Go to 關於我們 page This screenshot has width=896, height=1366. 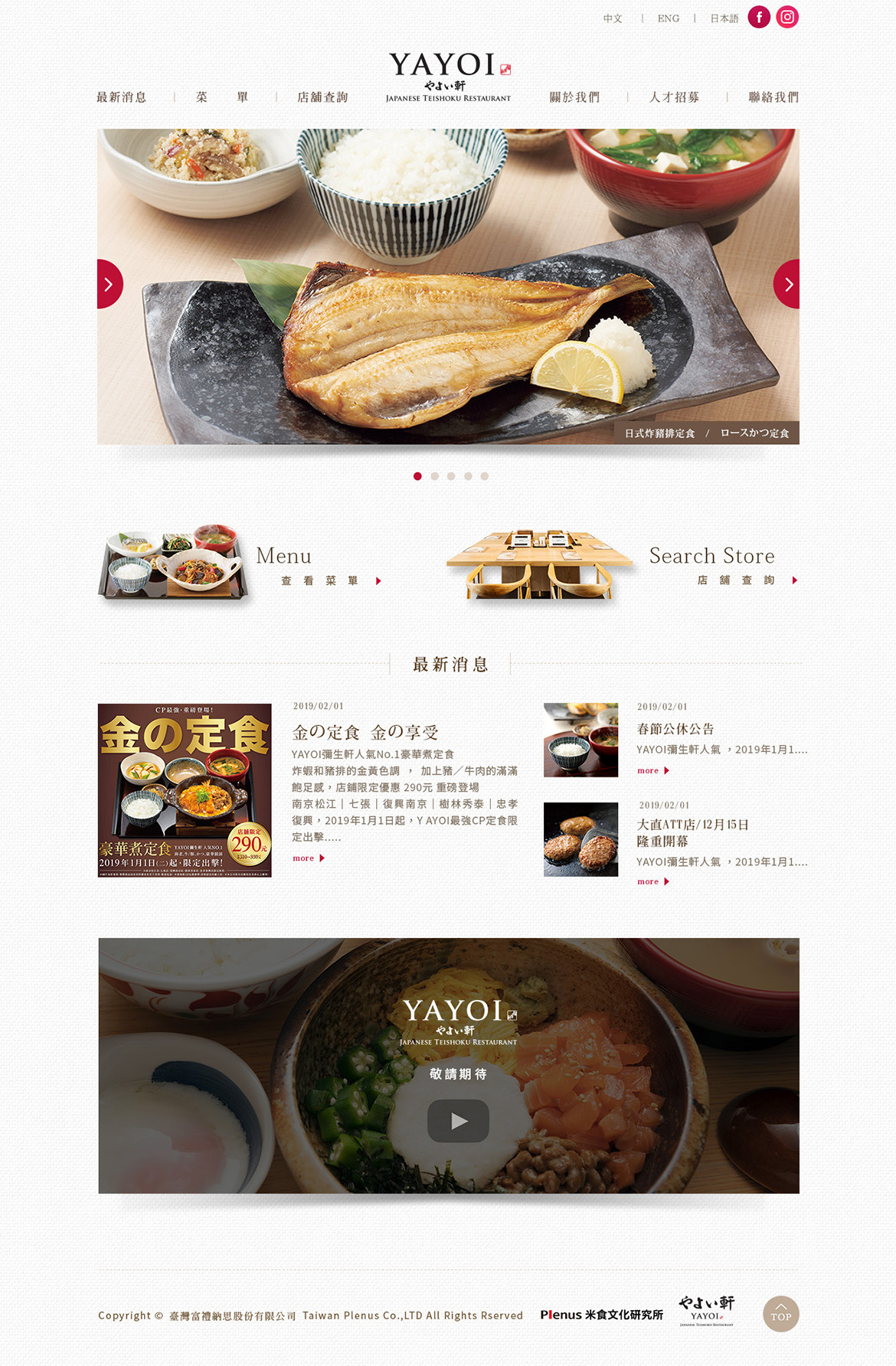click(574, 97)
